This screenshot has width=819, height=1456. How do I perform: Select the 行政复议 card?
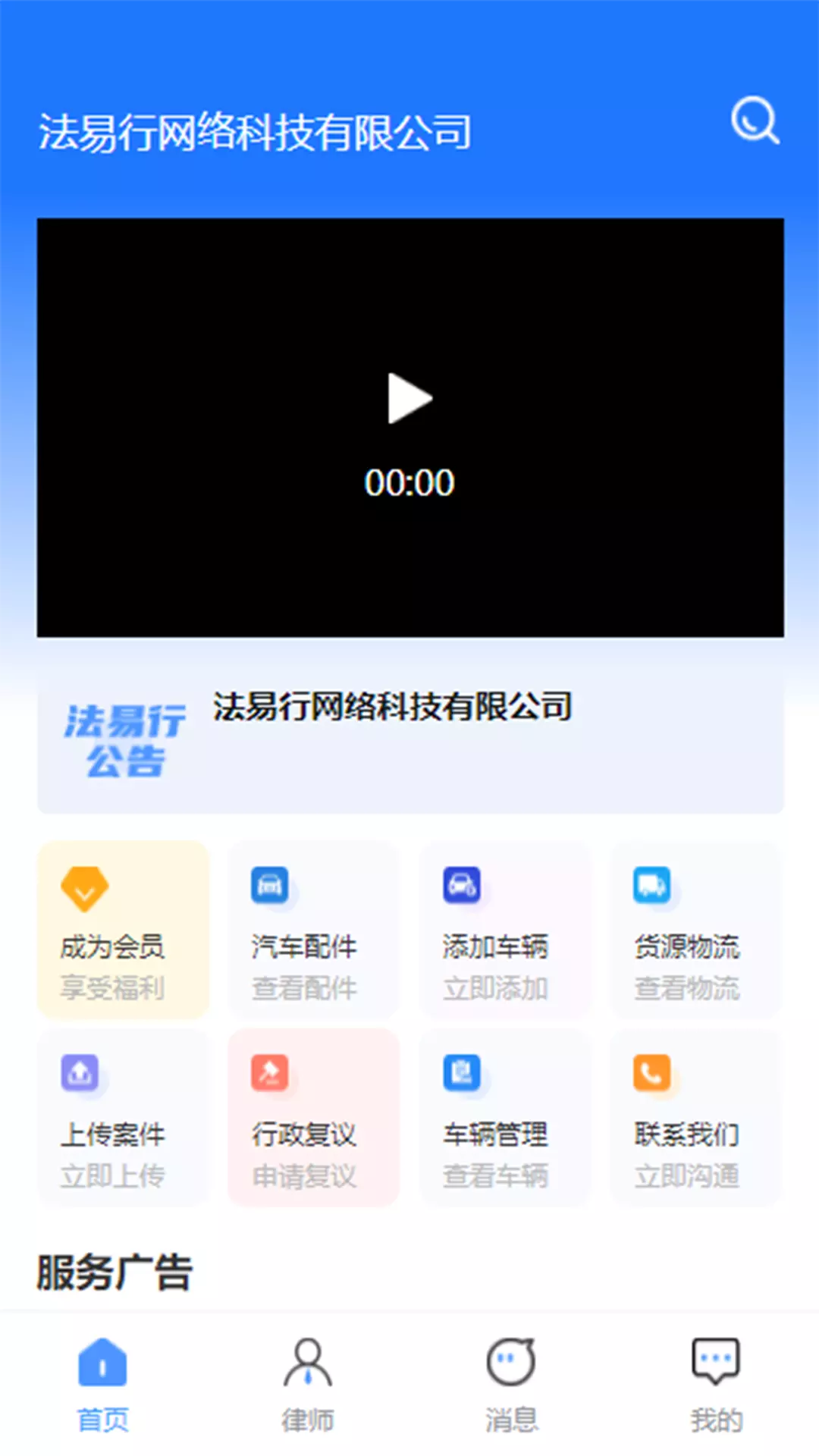[314, 1118]
